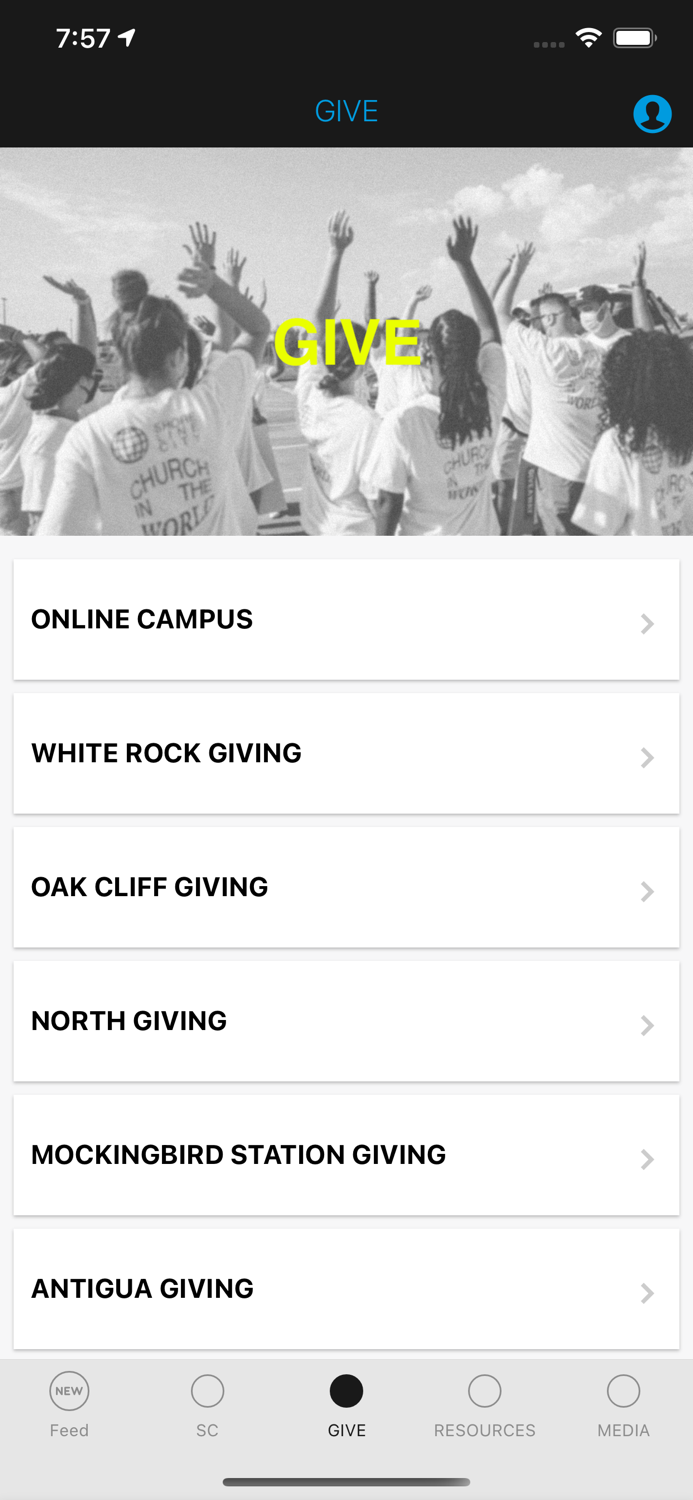Open Antigua Giving
Image resolution: width=693 pixels, height=1500 pixels.
346,1289
